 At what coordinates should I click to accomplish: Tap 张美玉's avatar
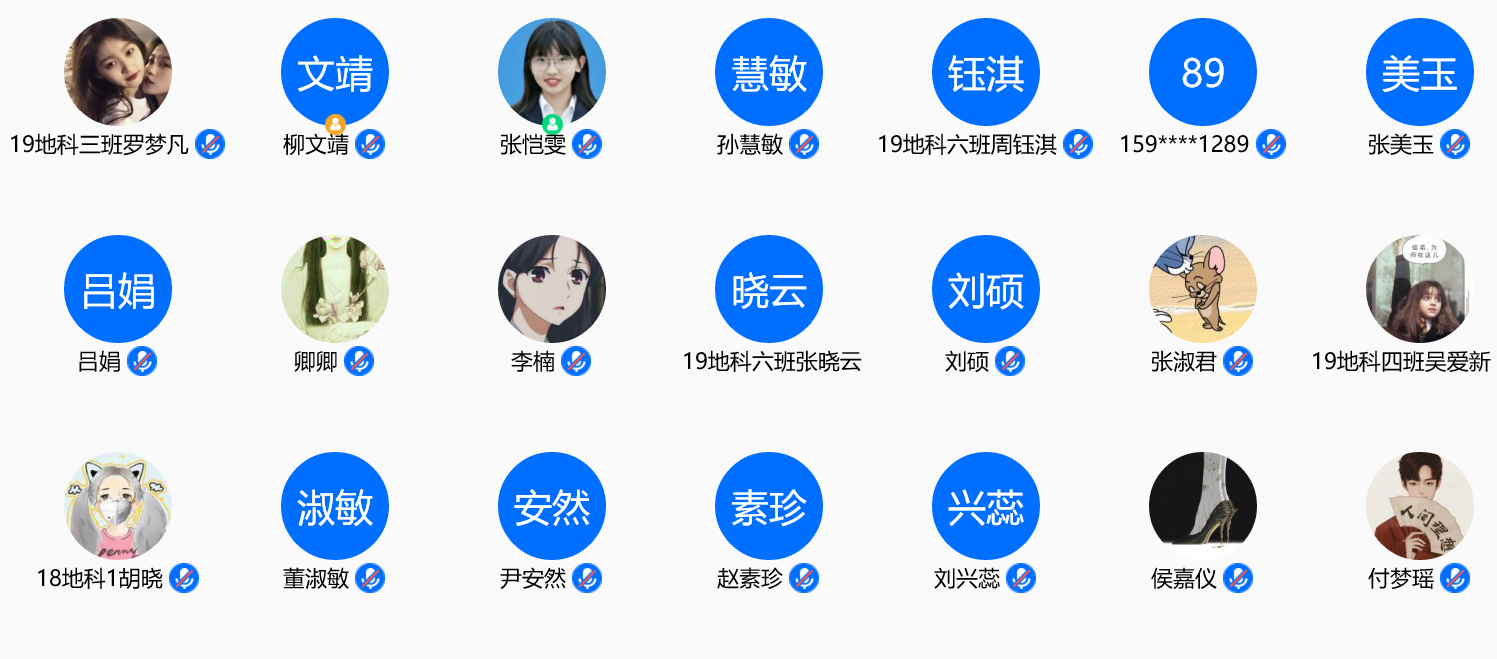point(1420,72)
